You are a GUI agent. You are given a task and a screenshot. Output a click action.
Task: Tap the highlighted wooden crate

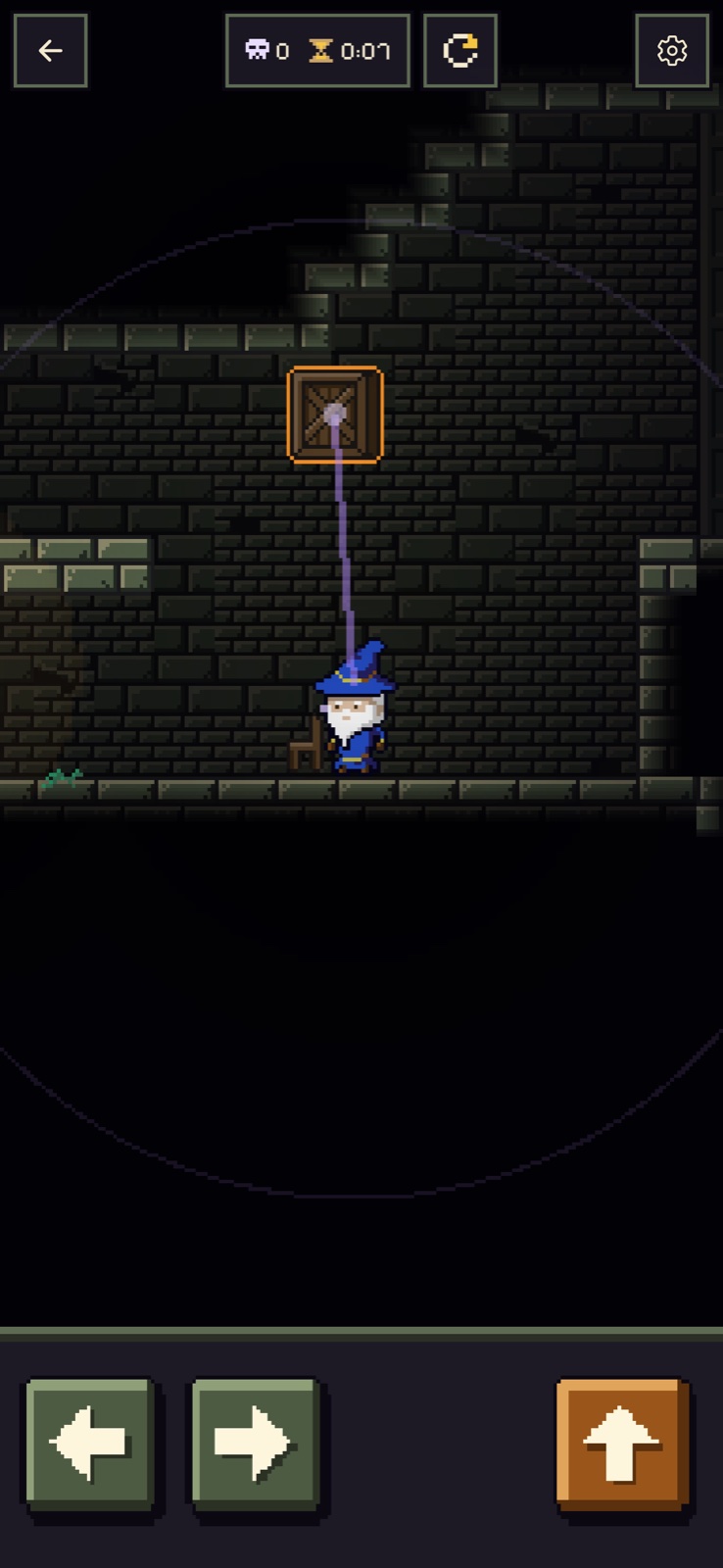coord(335,414)
